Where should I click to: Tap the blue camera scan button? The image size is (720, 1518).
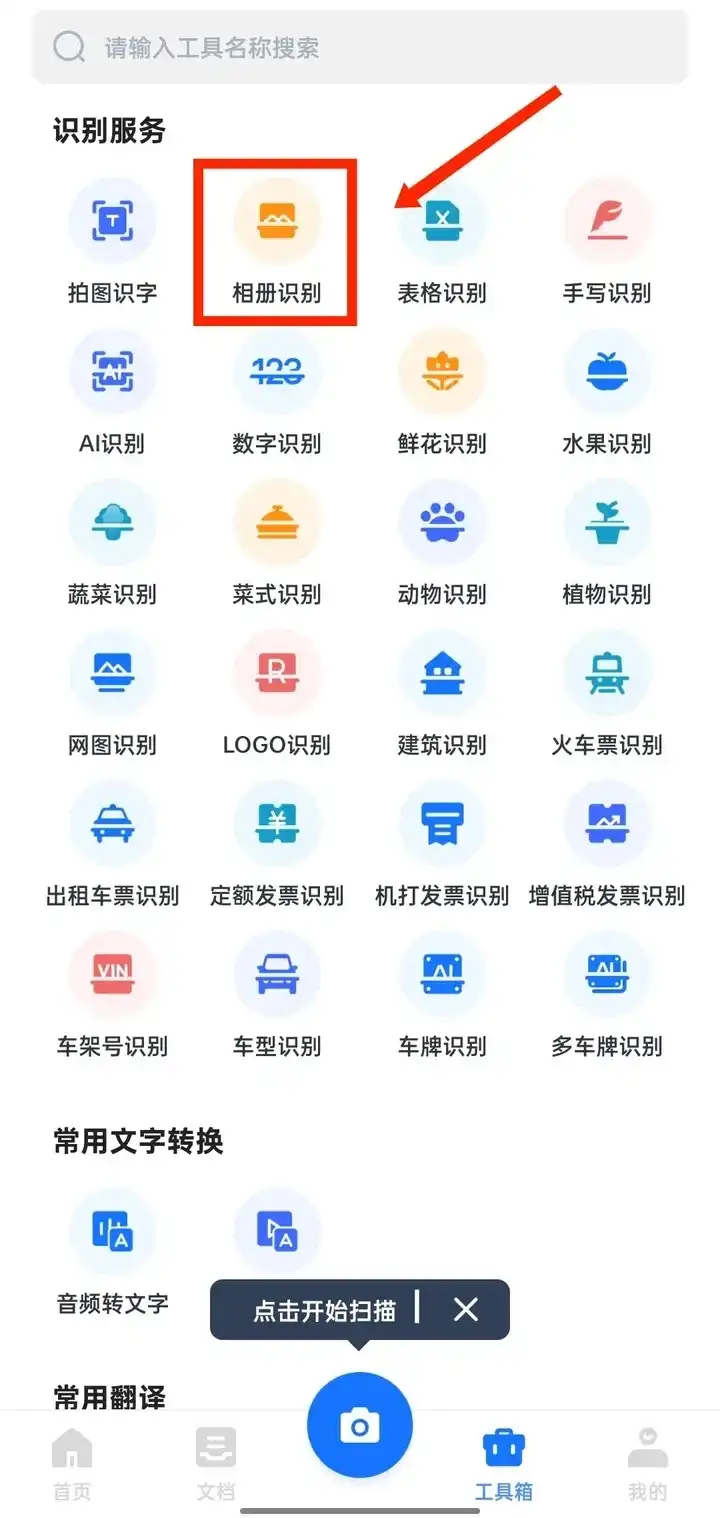(360, 1425)
